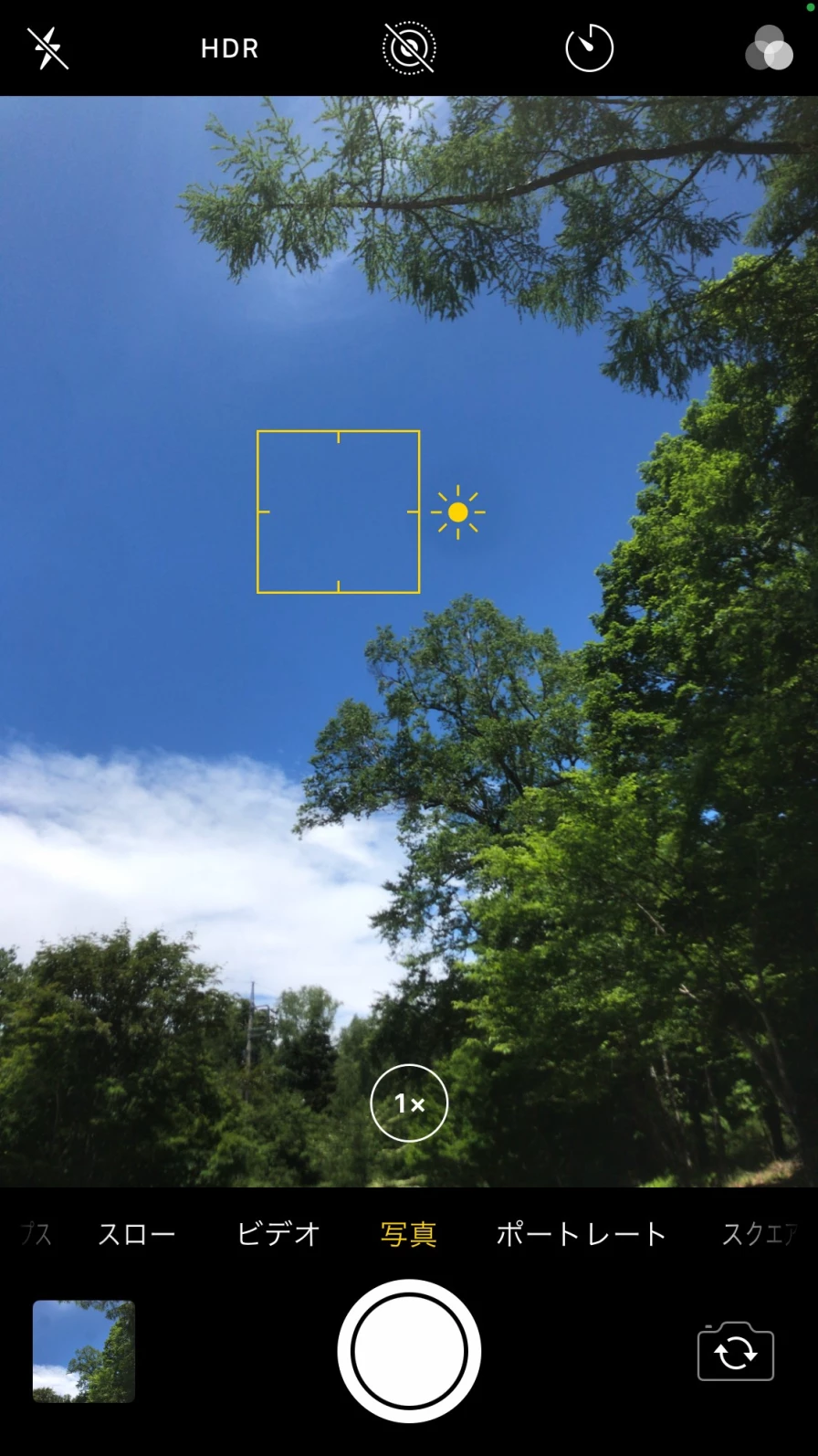Enable Live Photos icon

coord(408,48)
